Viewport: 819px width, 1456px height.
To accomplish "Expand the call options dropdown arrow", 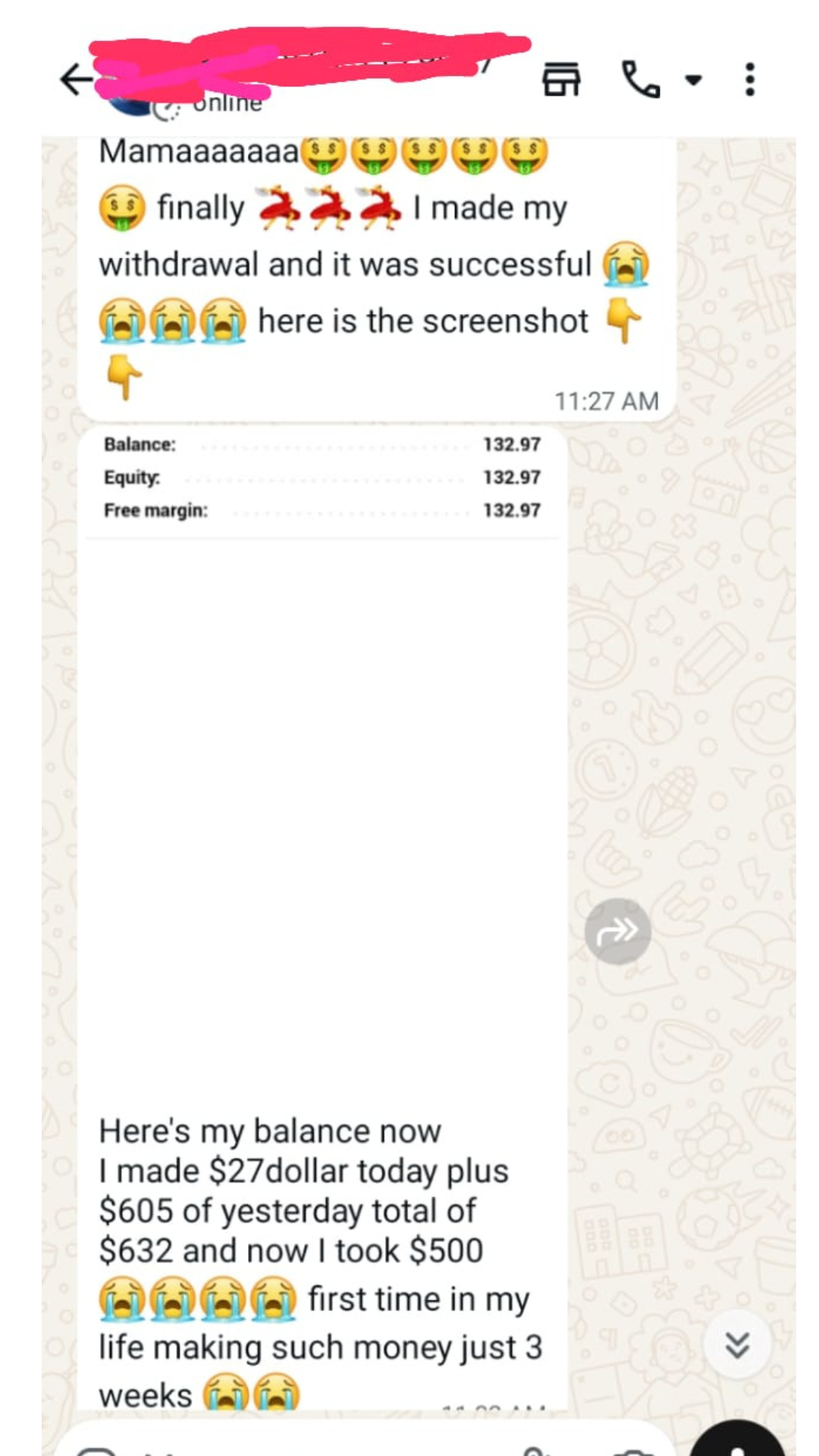I will 693,80.
